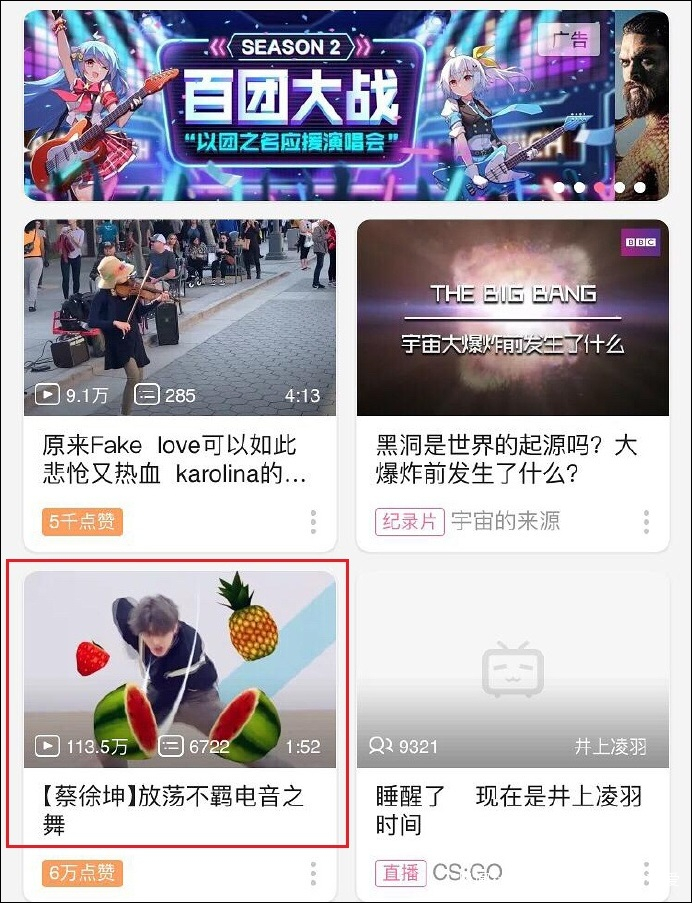
Task: Open more options for the 蔡徐坤 video
Action: [313, 873]
